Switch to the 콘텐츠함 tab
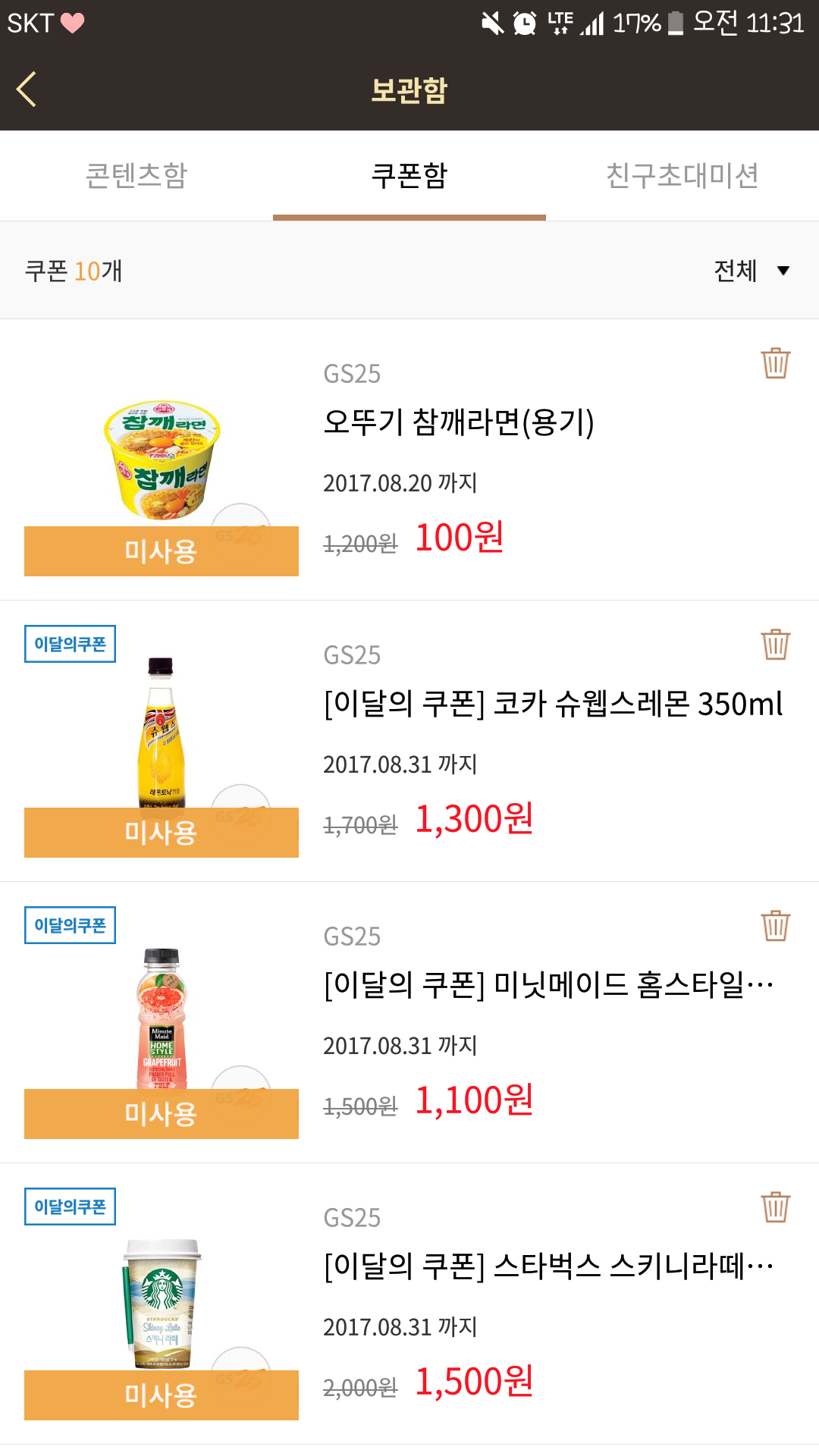This screenshot has height=1456, width=819. 136,176
